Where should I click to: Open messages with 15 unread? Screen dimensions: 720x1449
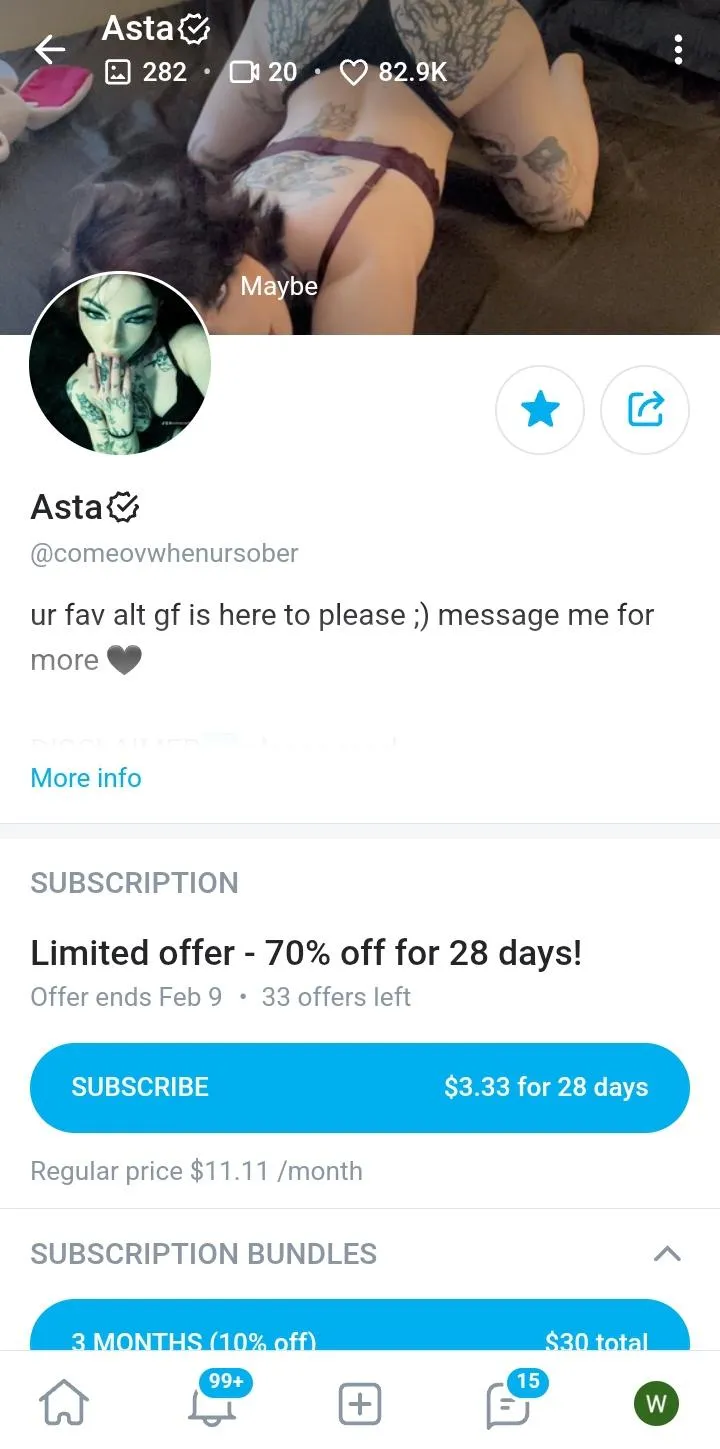click(x=508, y=1405)
